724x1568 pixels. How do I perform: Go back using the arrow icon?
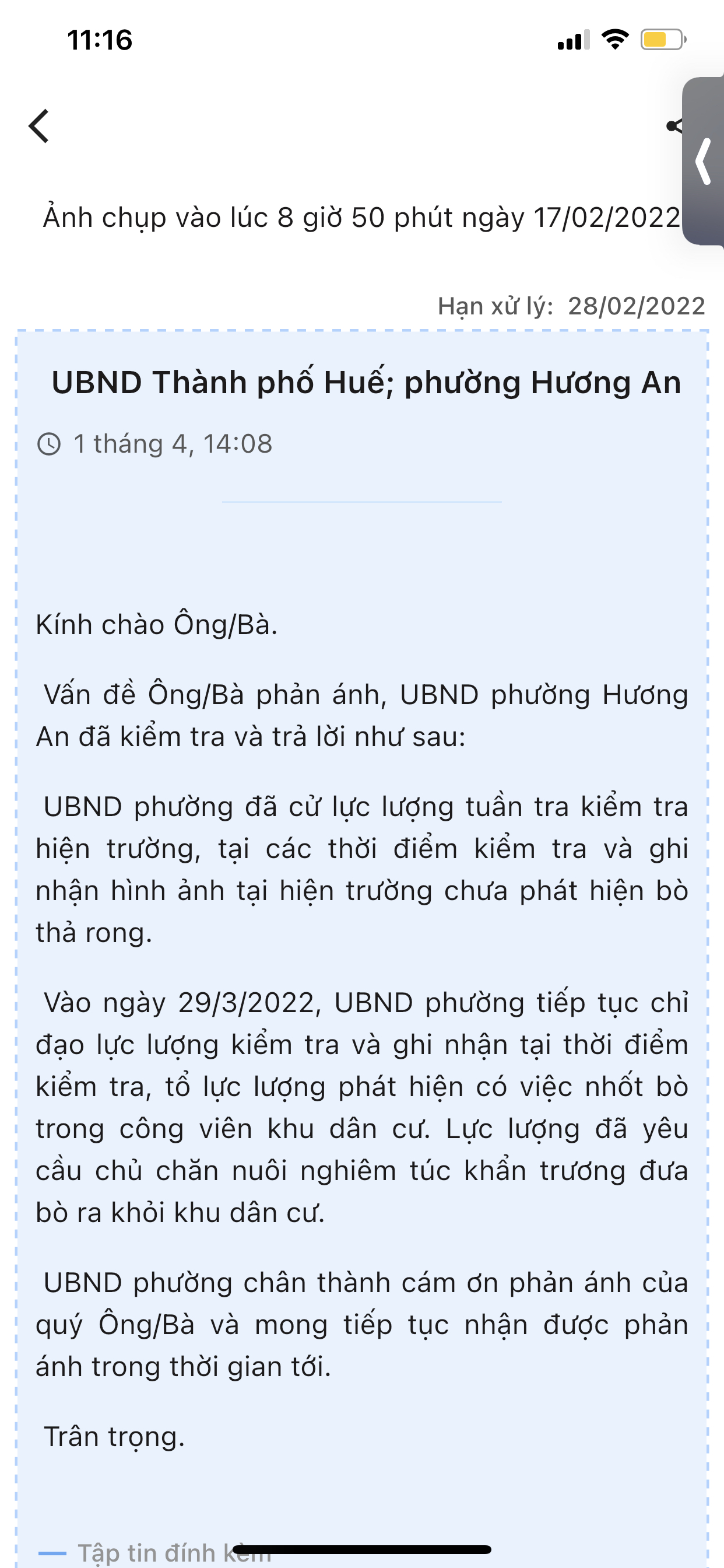(x=38, y=126)
